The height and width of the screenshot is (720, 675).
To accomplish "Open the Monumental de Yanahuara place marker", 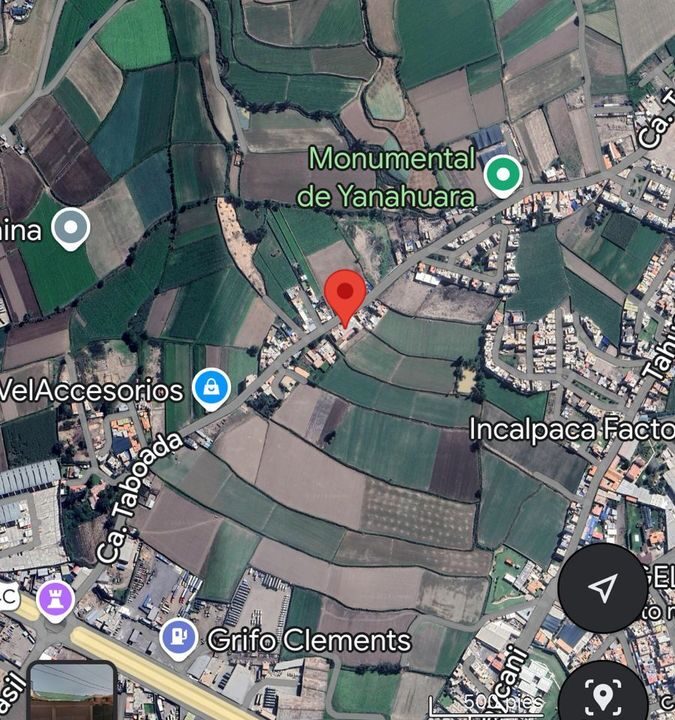I will coord(503,176).
